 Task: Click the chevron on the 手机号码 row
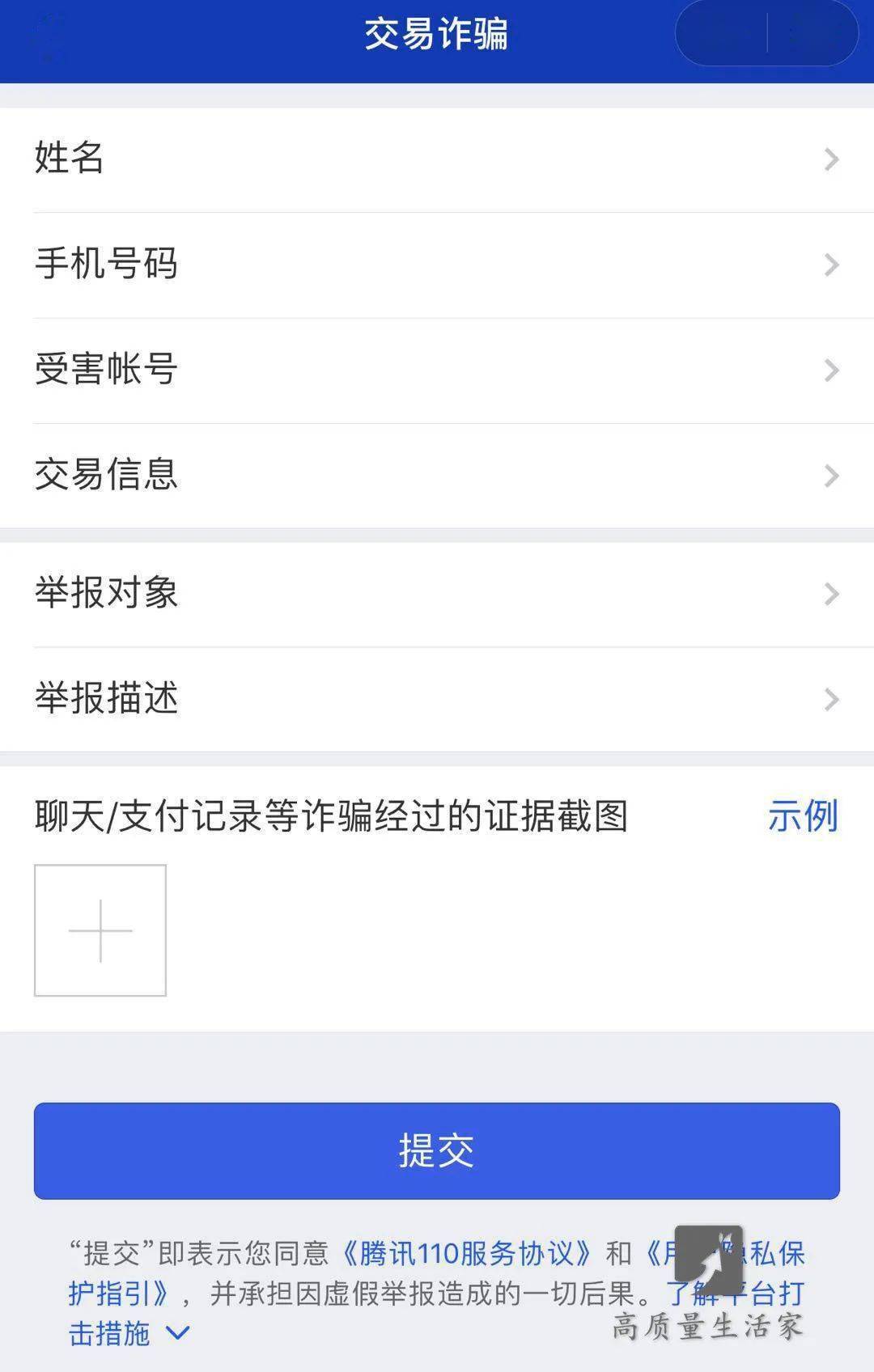click(829, 265)
